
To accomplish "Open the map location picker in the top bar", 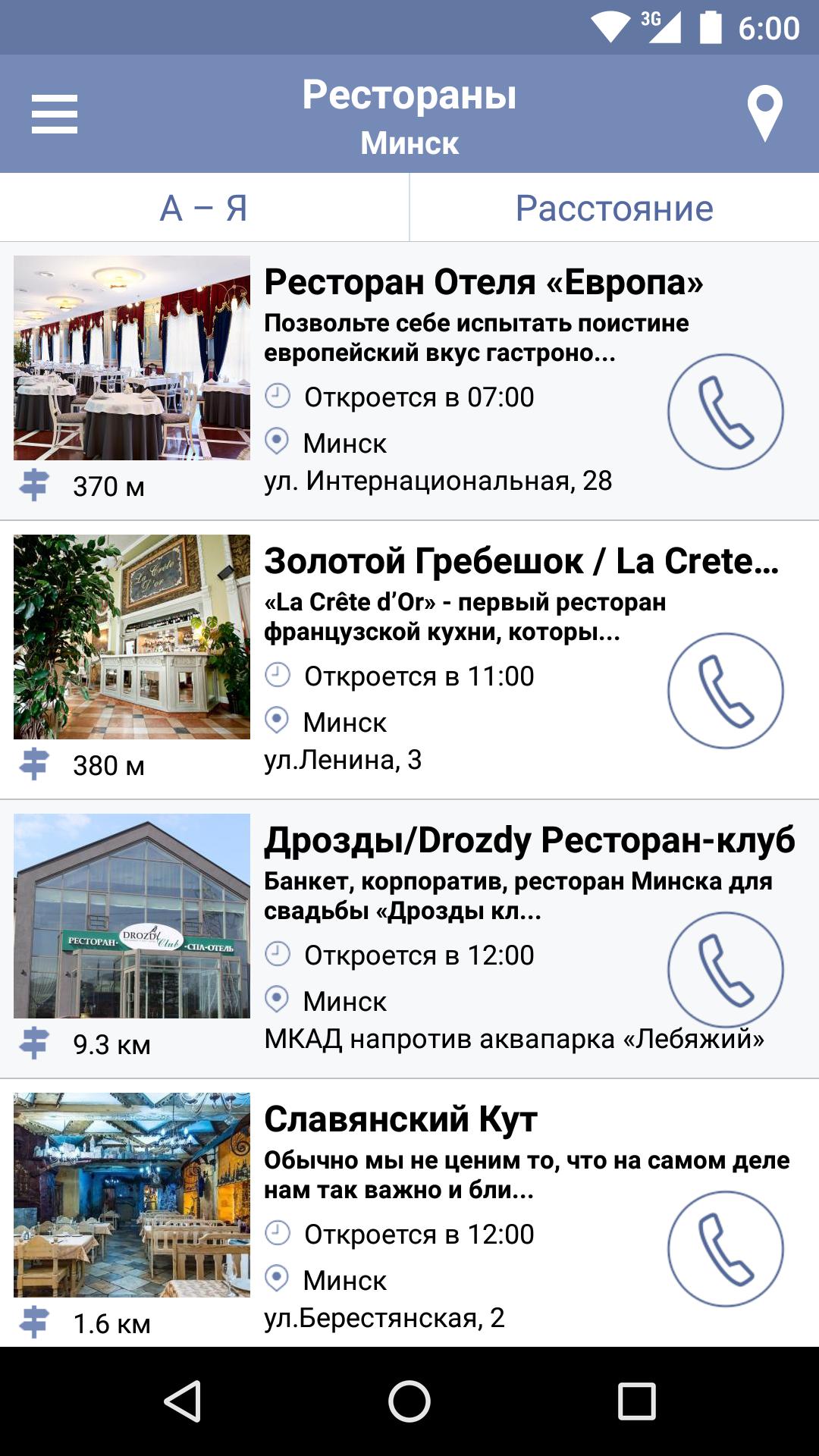I will pos(765,114).
